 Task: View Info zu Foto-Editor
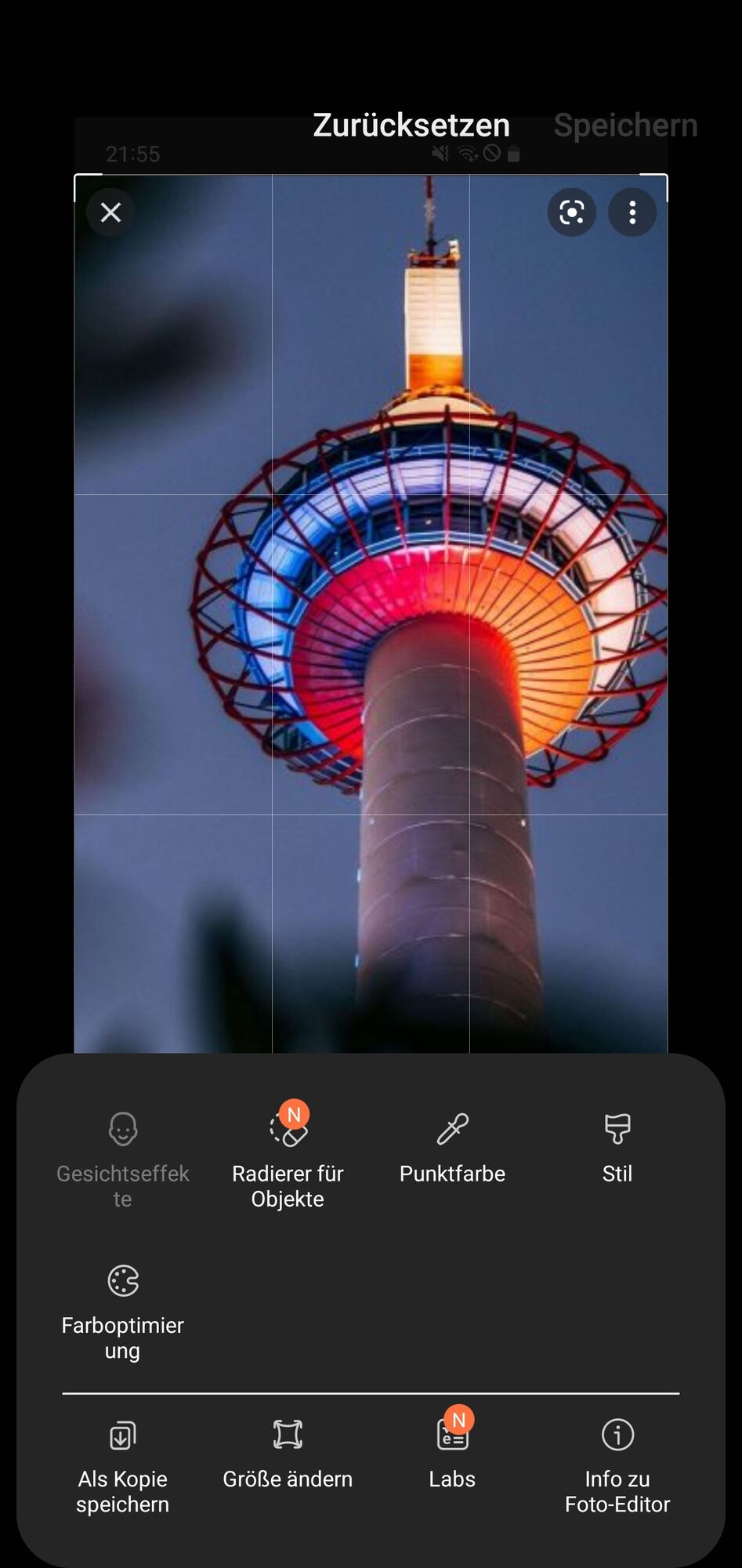click(x=617, y=1465)
